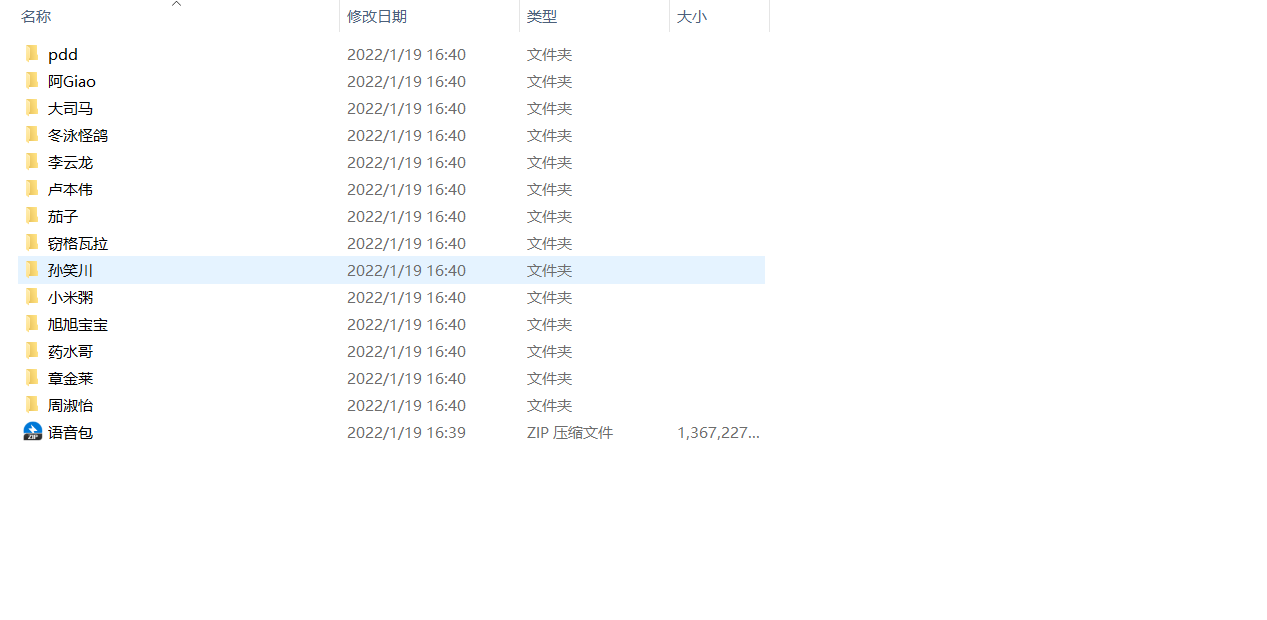Open the 李云龙 folder
1267x620 pixels.
pos(70,163)
